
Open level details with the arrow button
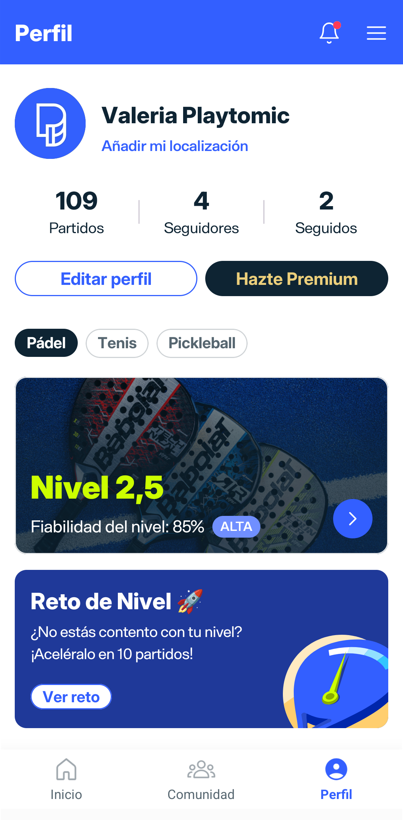tap(353, 519)
